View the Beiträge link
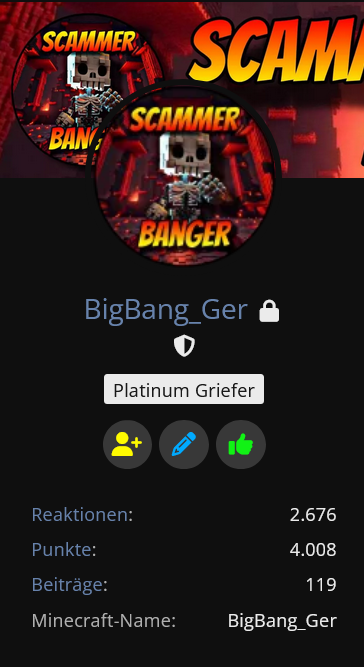Image resolution: width=364 pixels, height=667 pixels. click(x=67, y=584)
